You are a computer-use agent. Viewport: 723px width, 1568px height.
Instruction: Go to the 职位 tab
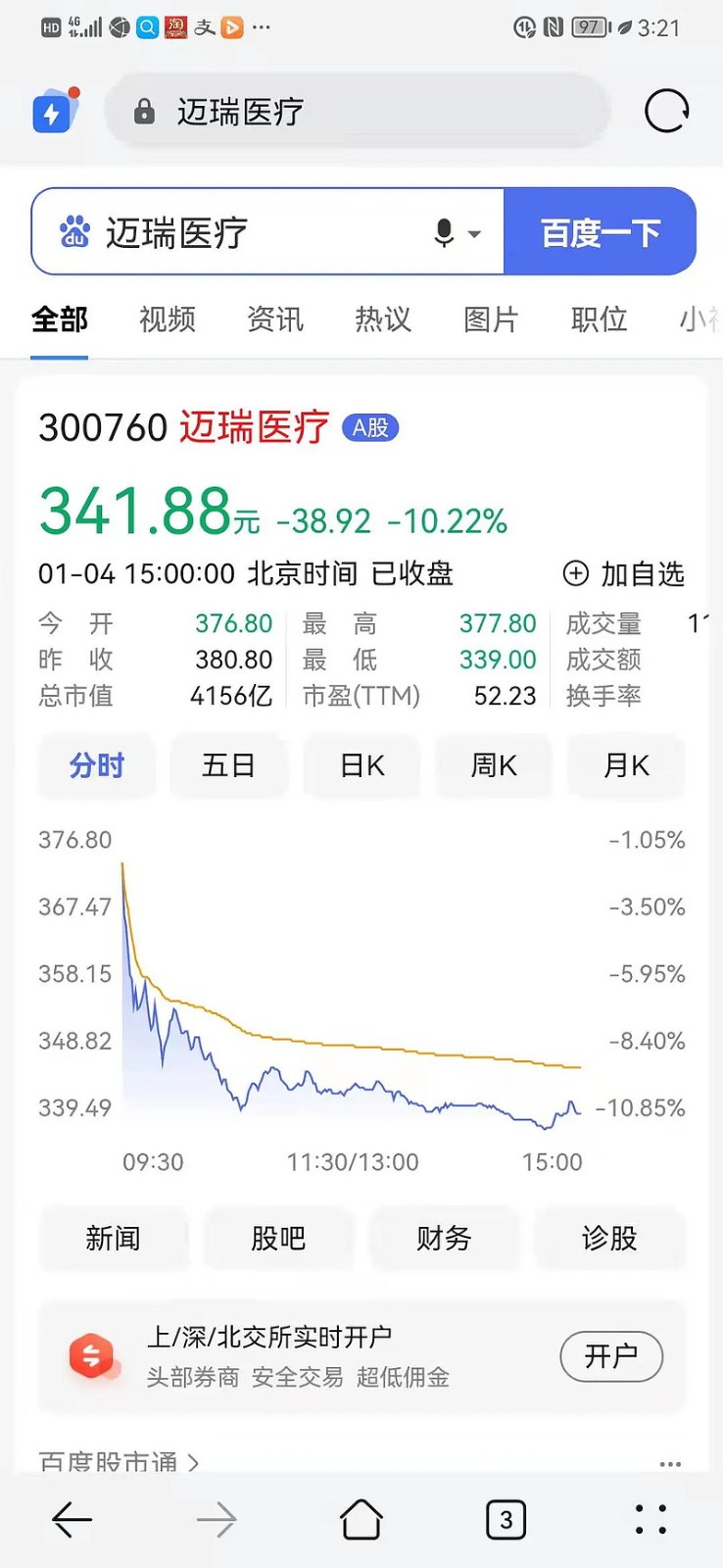tap(599, 319)
